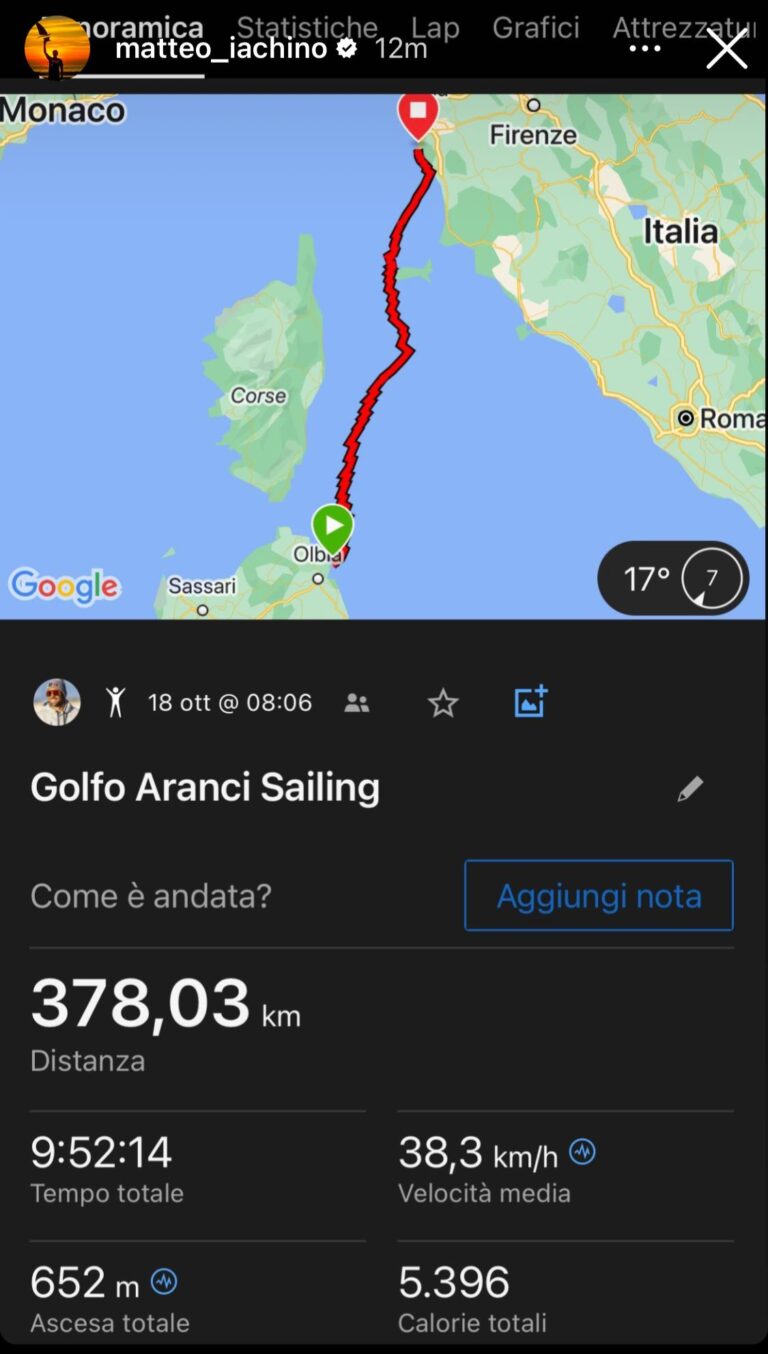
Task: Open matteo_iachino's profile from the username
Action: (221, 48)
